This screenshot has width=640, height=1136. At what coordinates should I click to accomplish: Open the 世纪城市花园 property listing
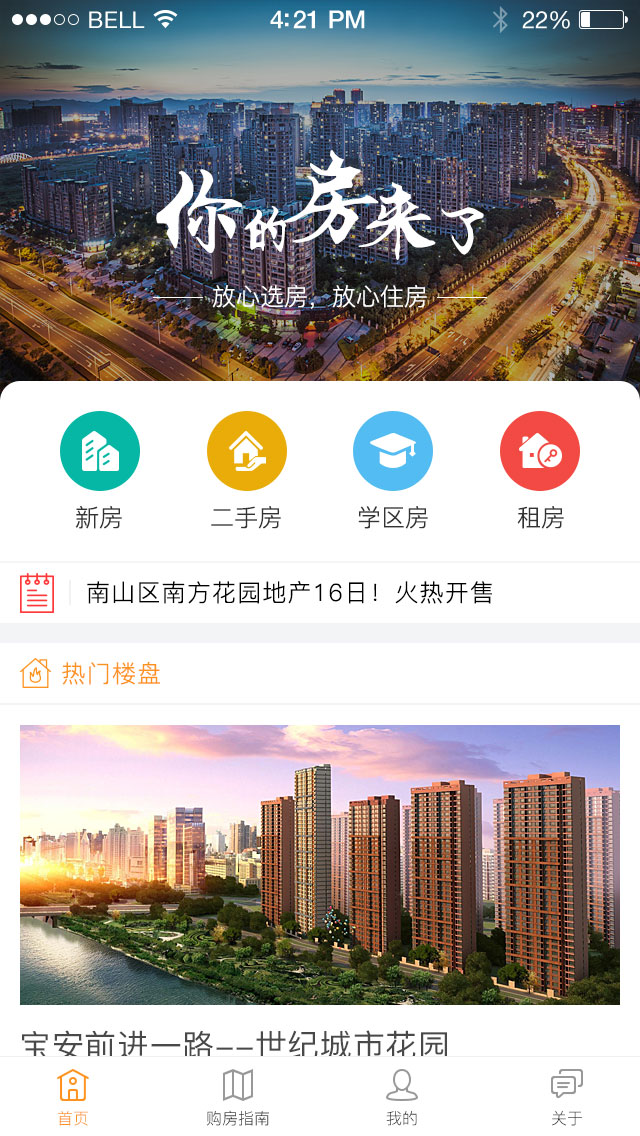coord(320,865)
